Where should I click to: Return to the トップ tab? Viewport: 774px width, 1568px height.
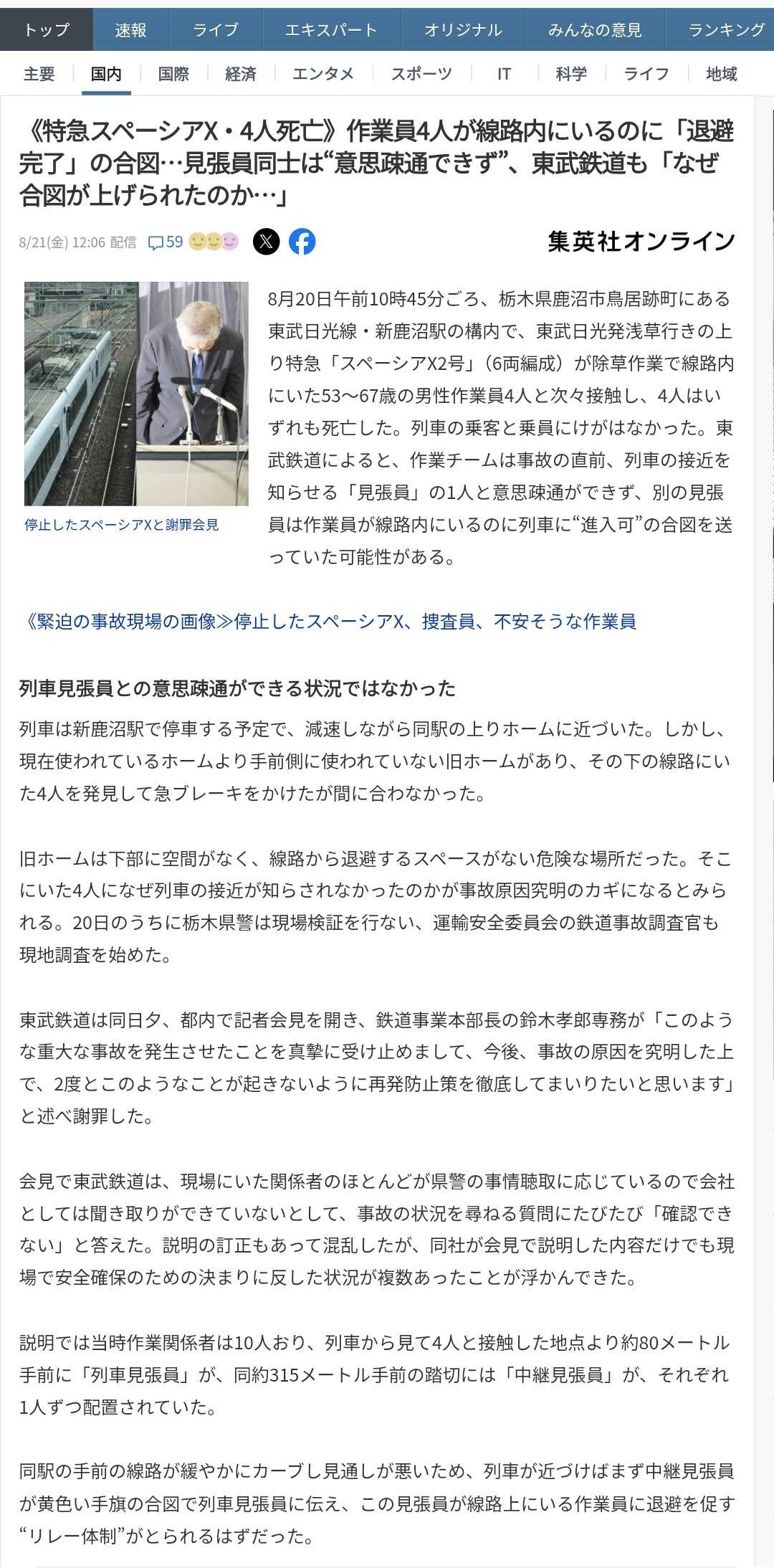point(47,29)
